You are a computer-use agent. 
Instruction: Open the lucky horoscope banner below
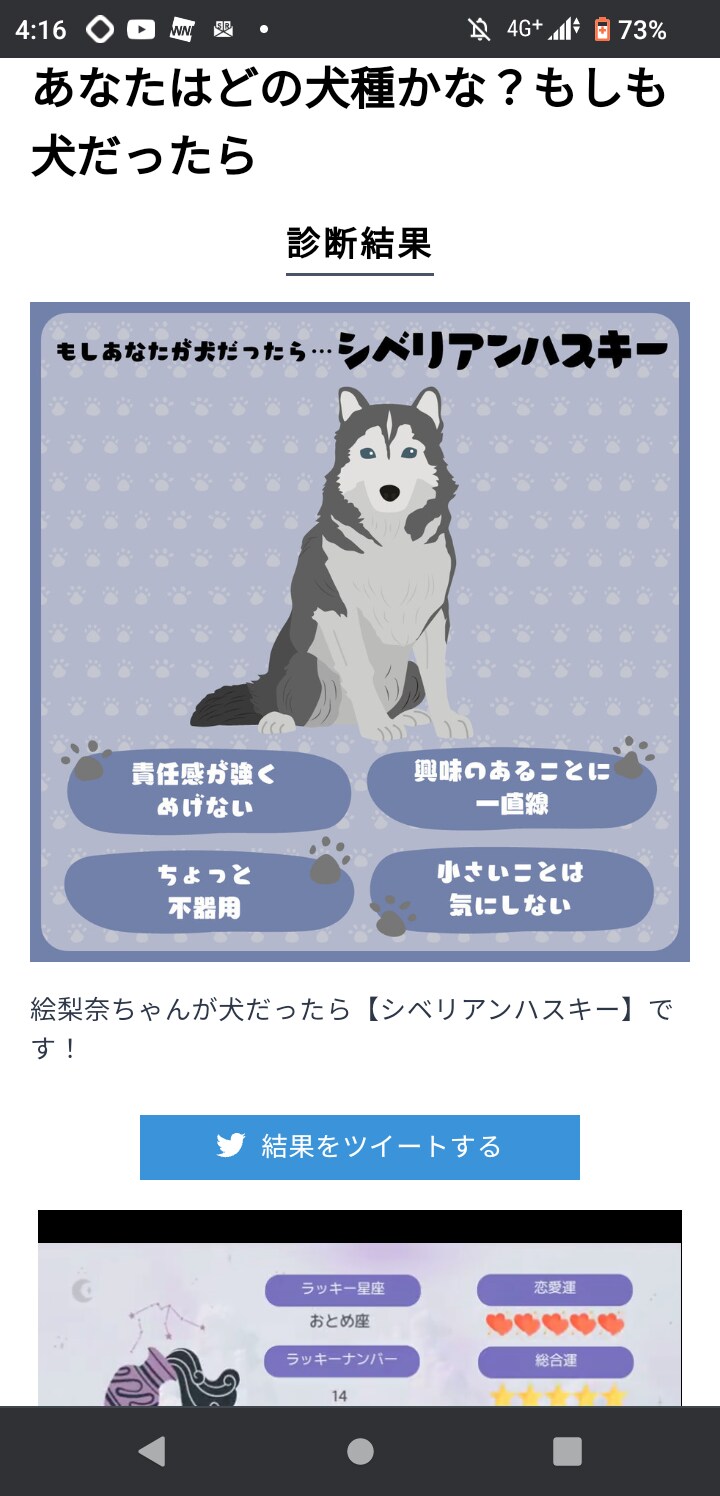(x=360, y=1320)
